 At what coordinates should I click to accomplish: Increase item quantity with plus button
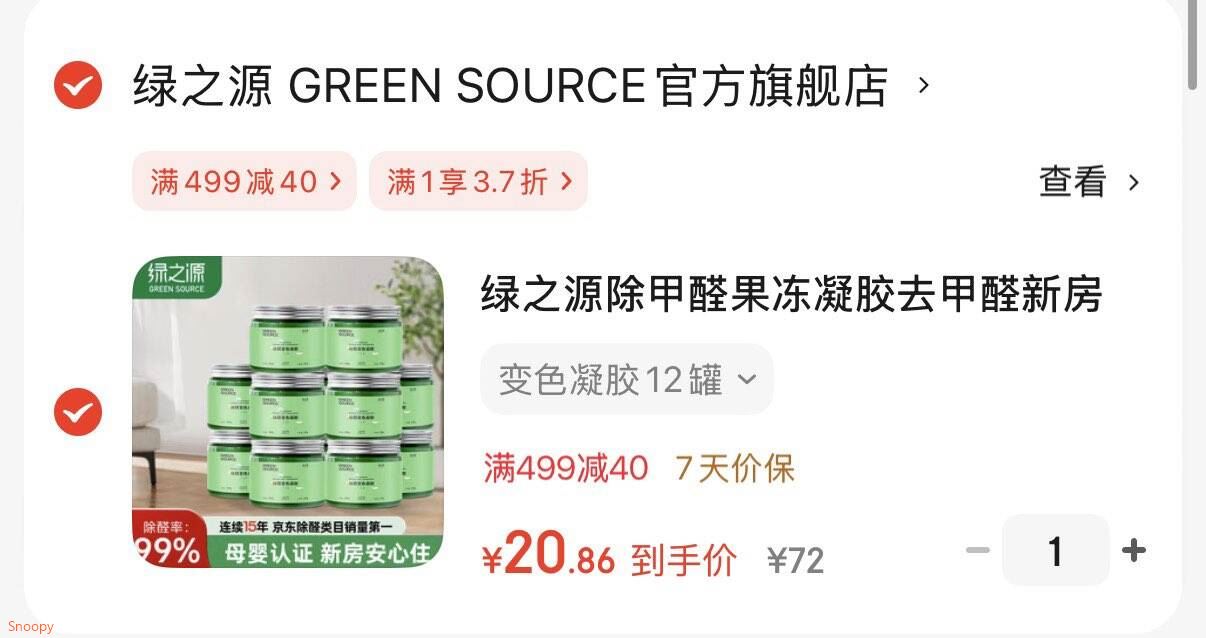click(1133, 550)
